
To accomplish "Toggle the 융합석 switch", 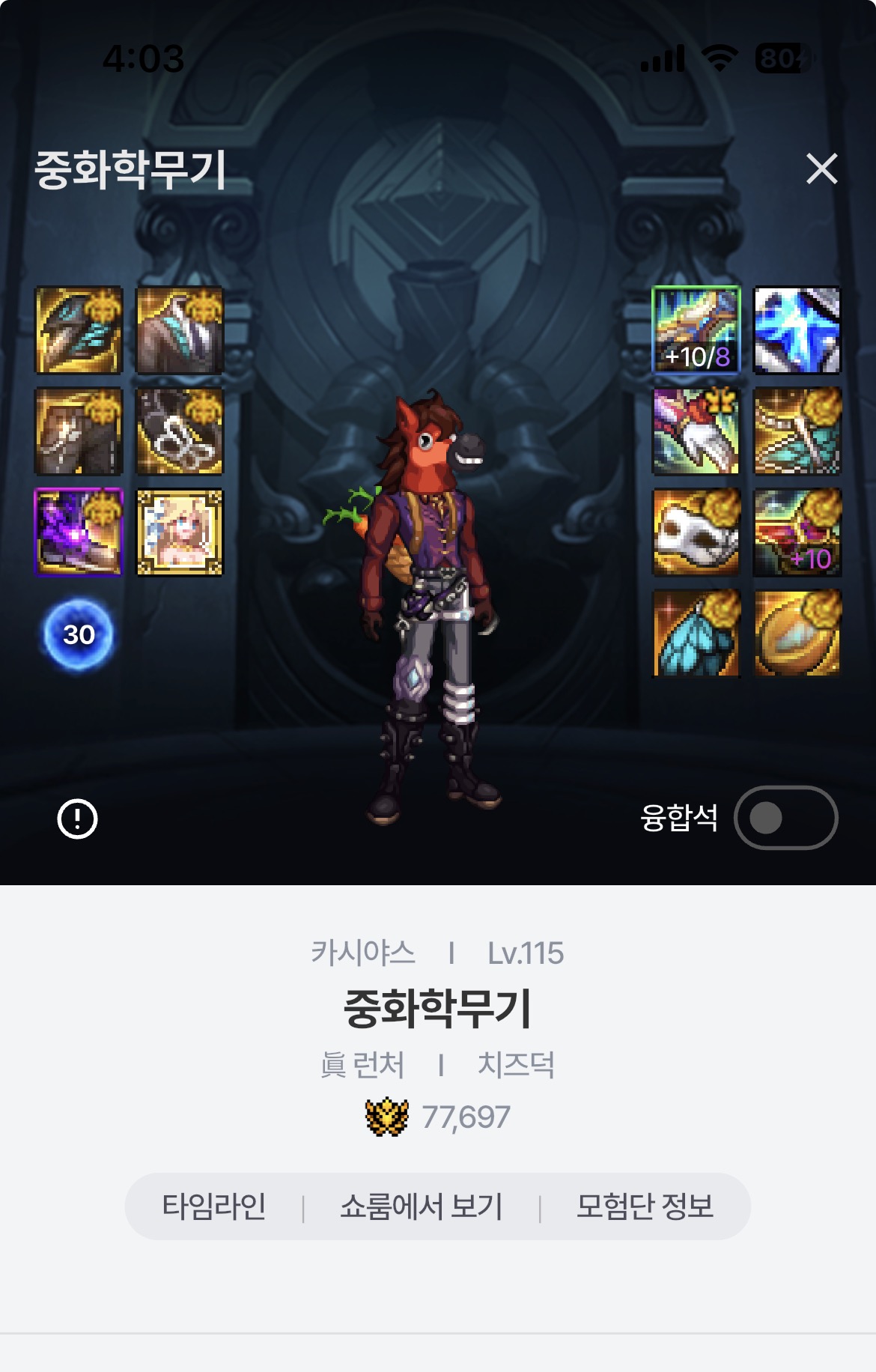I will [785, 818].
